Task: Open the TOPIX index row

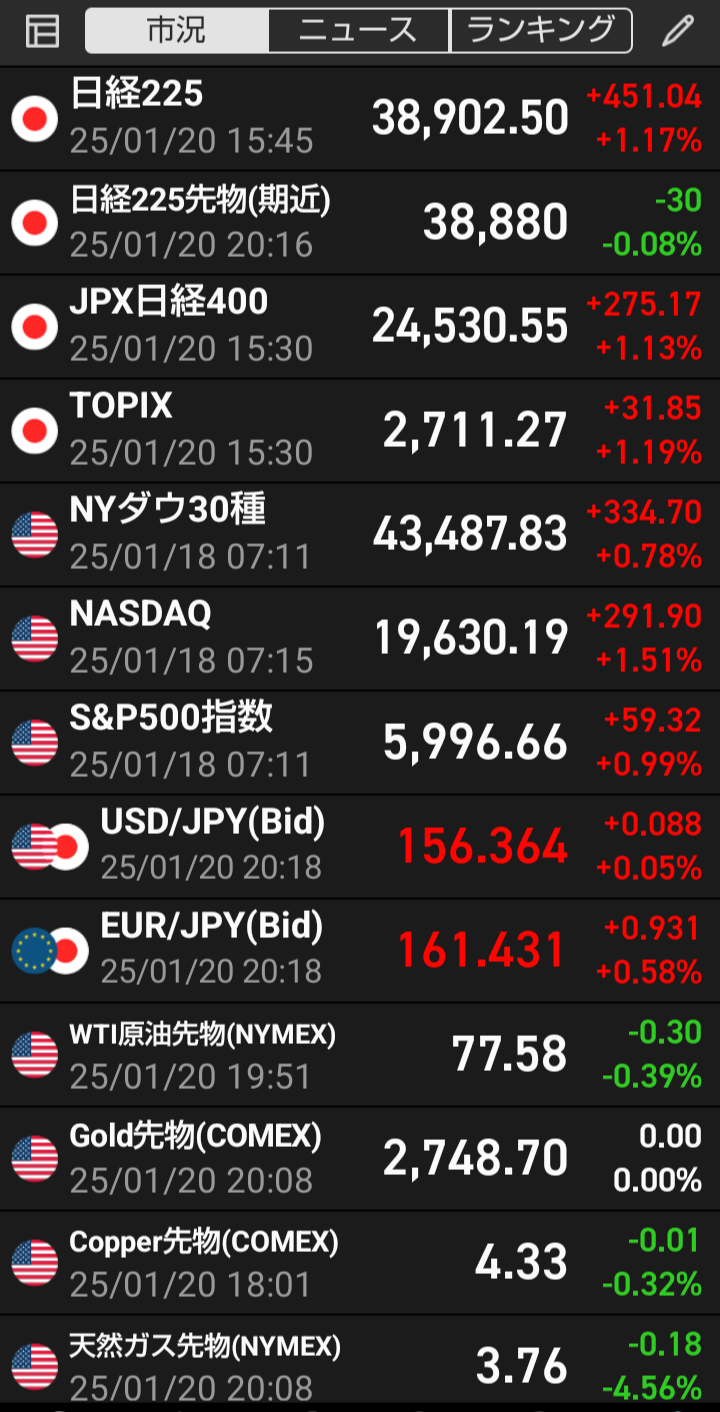Action: coord(360,431)
